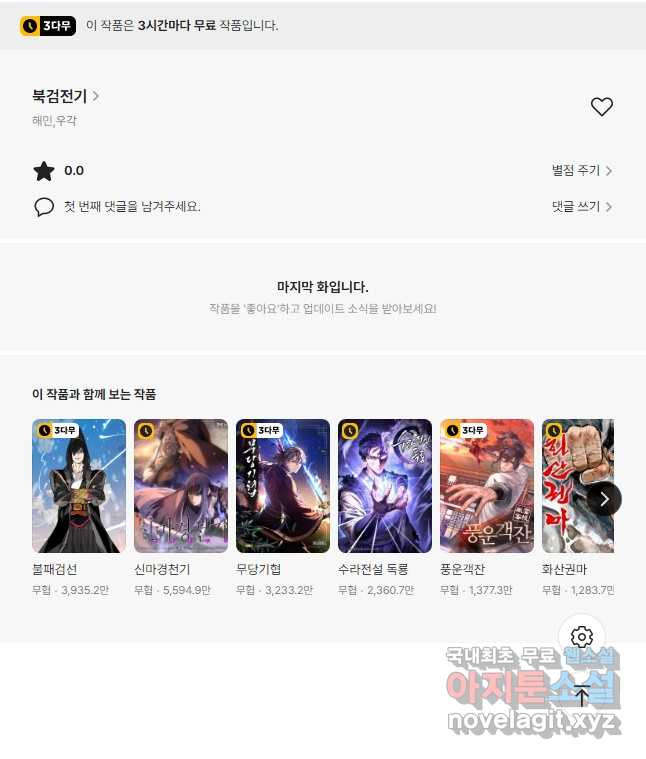This screenshot has width=646, height=759.
Task: Open the viewer settings gear
Action: point(583,637)
